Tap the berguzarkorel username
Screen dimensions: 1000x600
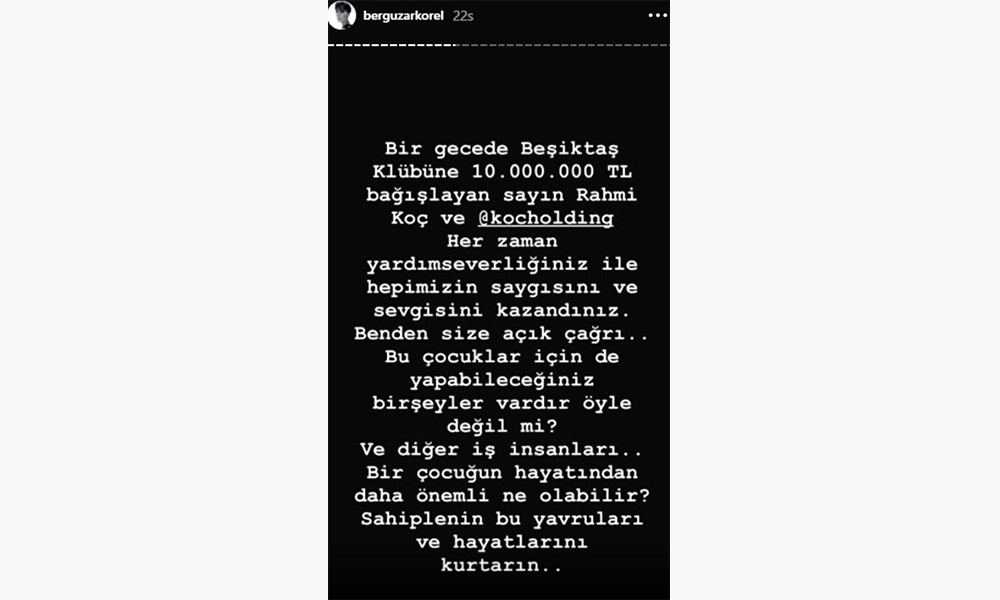point(403,16)
